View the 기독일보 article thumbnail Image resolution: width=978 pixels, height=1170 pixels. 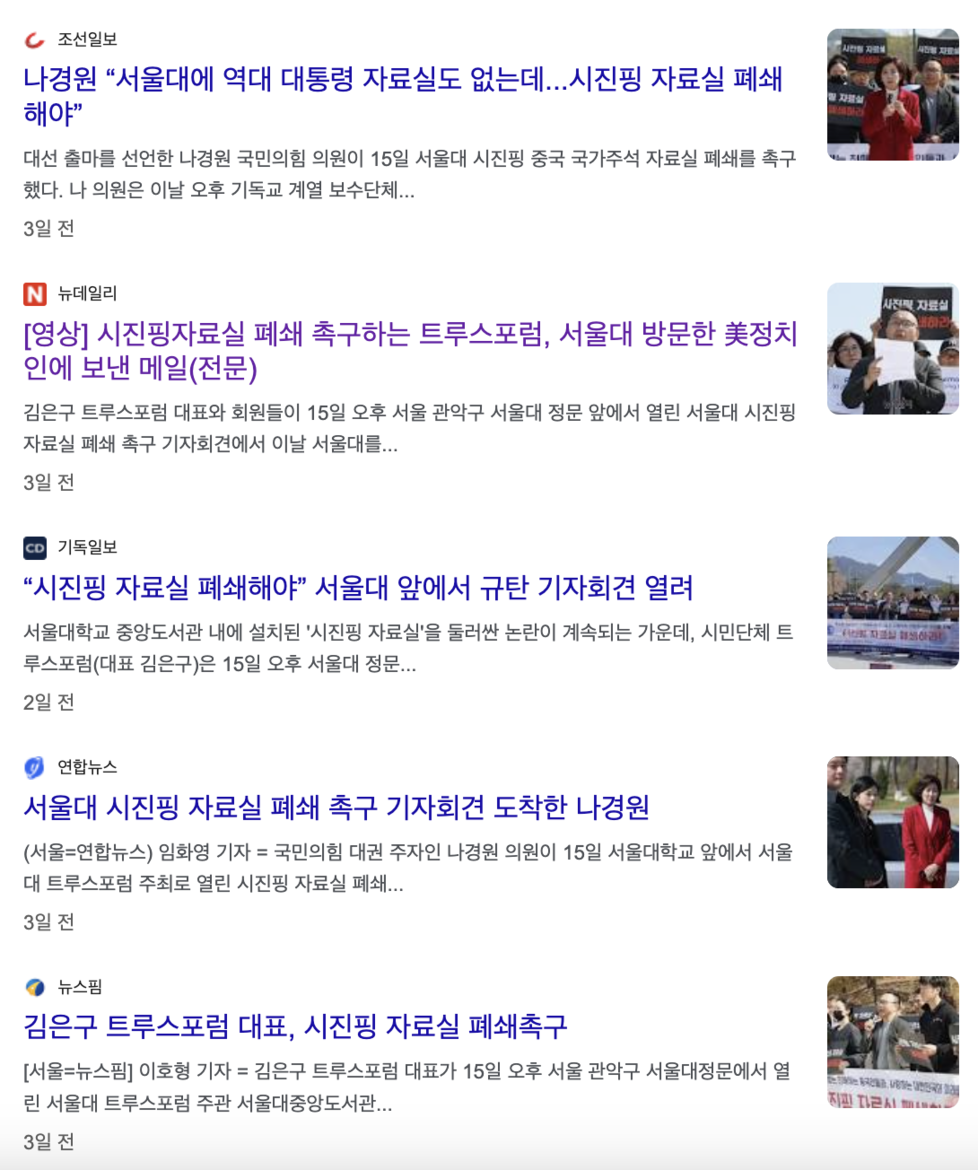892,602
